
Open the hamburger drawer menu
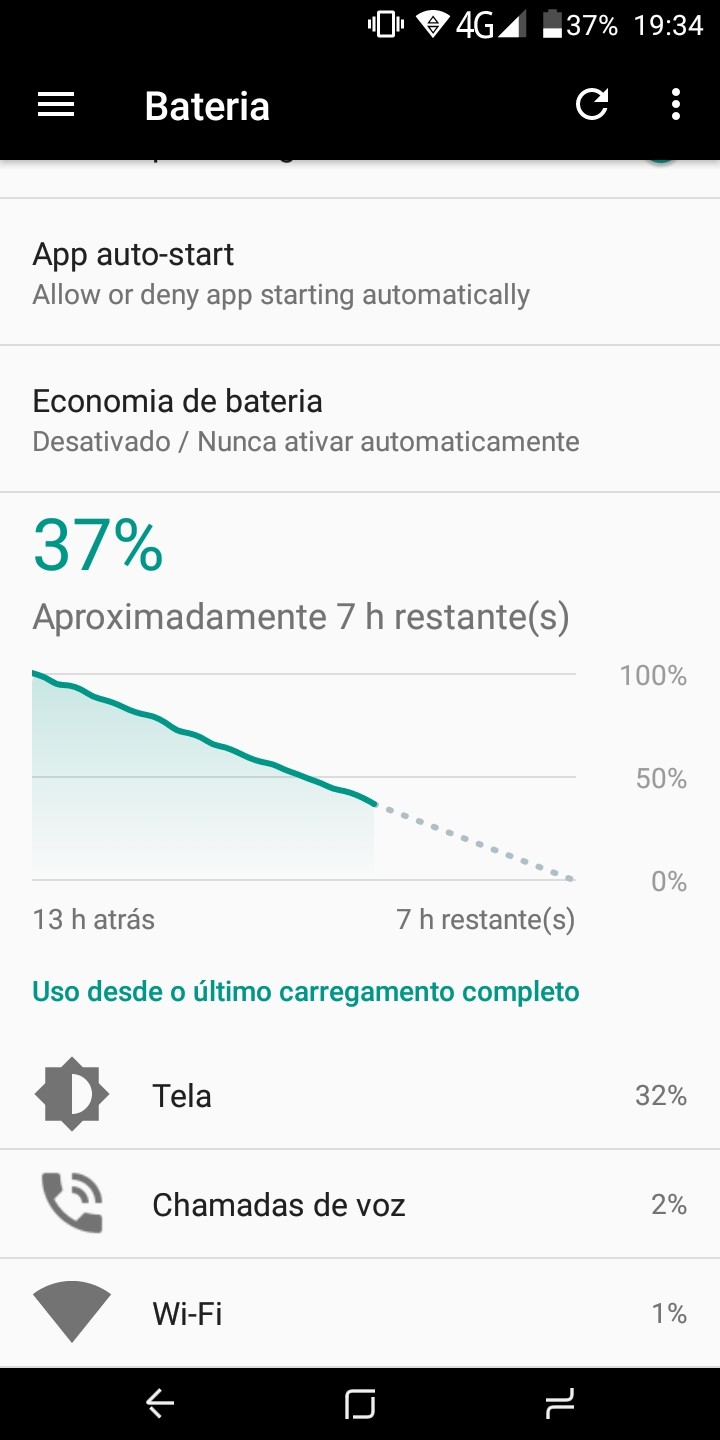56,105
